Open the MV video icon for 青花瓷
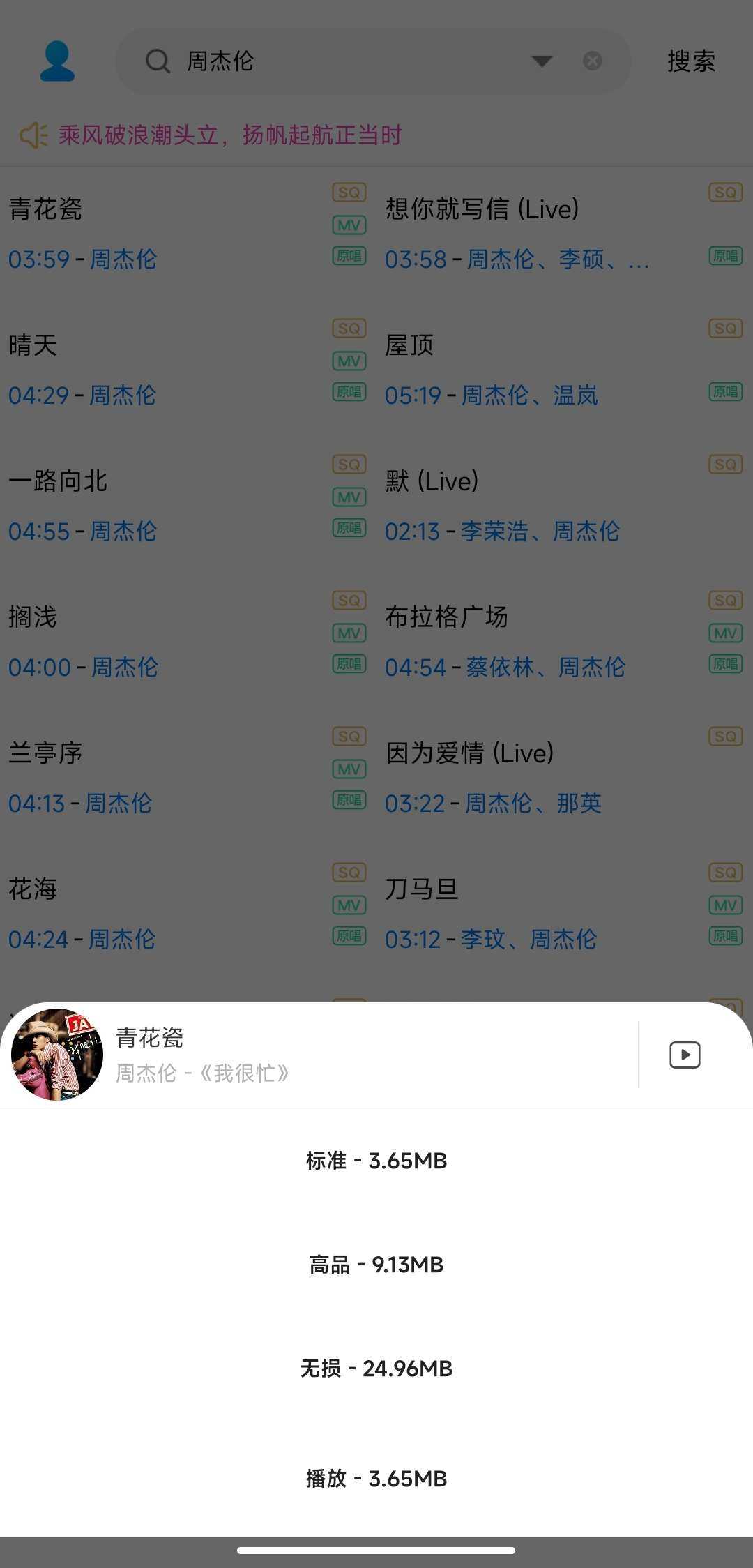The width and height of the screenshot is (753, 1568). 684,1055
